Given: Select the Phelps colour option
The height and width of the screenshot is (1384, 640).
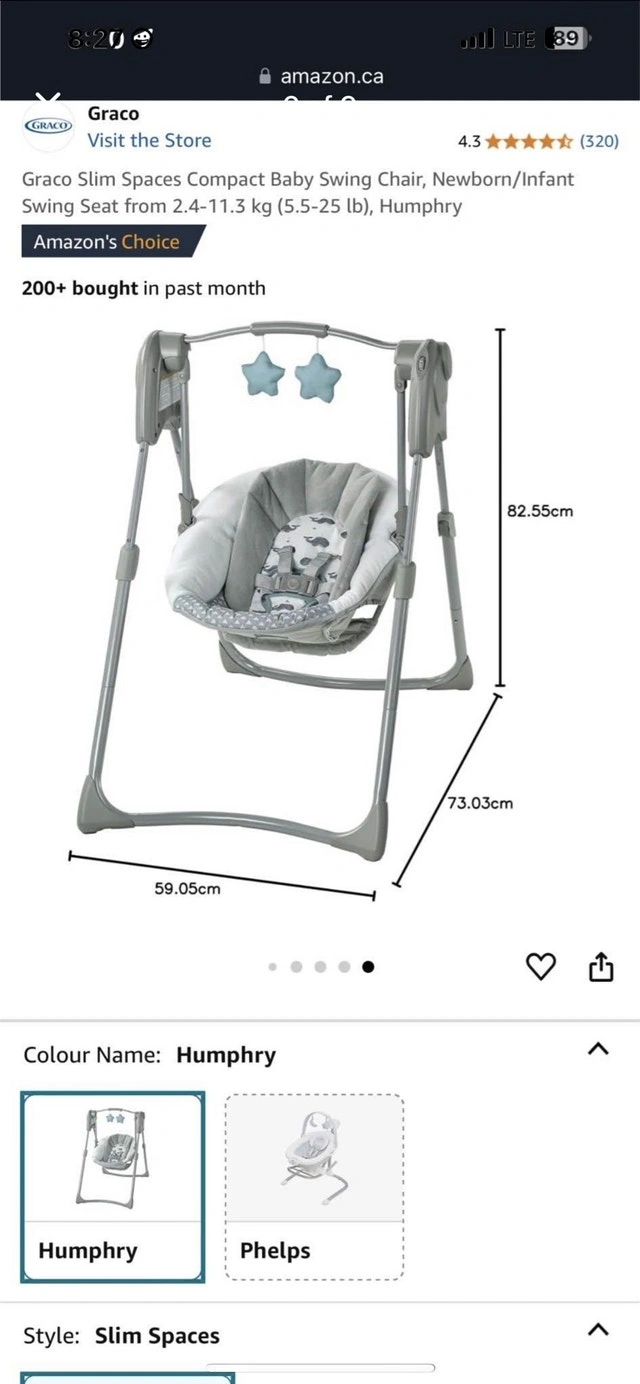Looking at the screenshot, I should point(314,1186).
